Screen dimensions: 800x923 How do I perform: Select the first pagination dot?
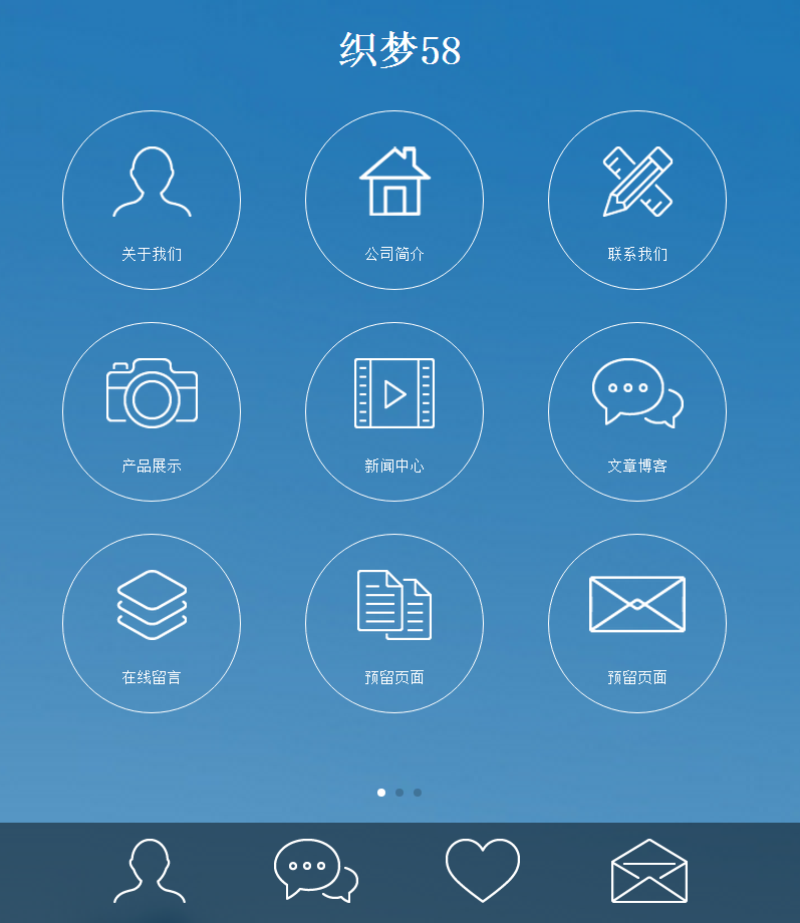(x=381, y=791)
